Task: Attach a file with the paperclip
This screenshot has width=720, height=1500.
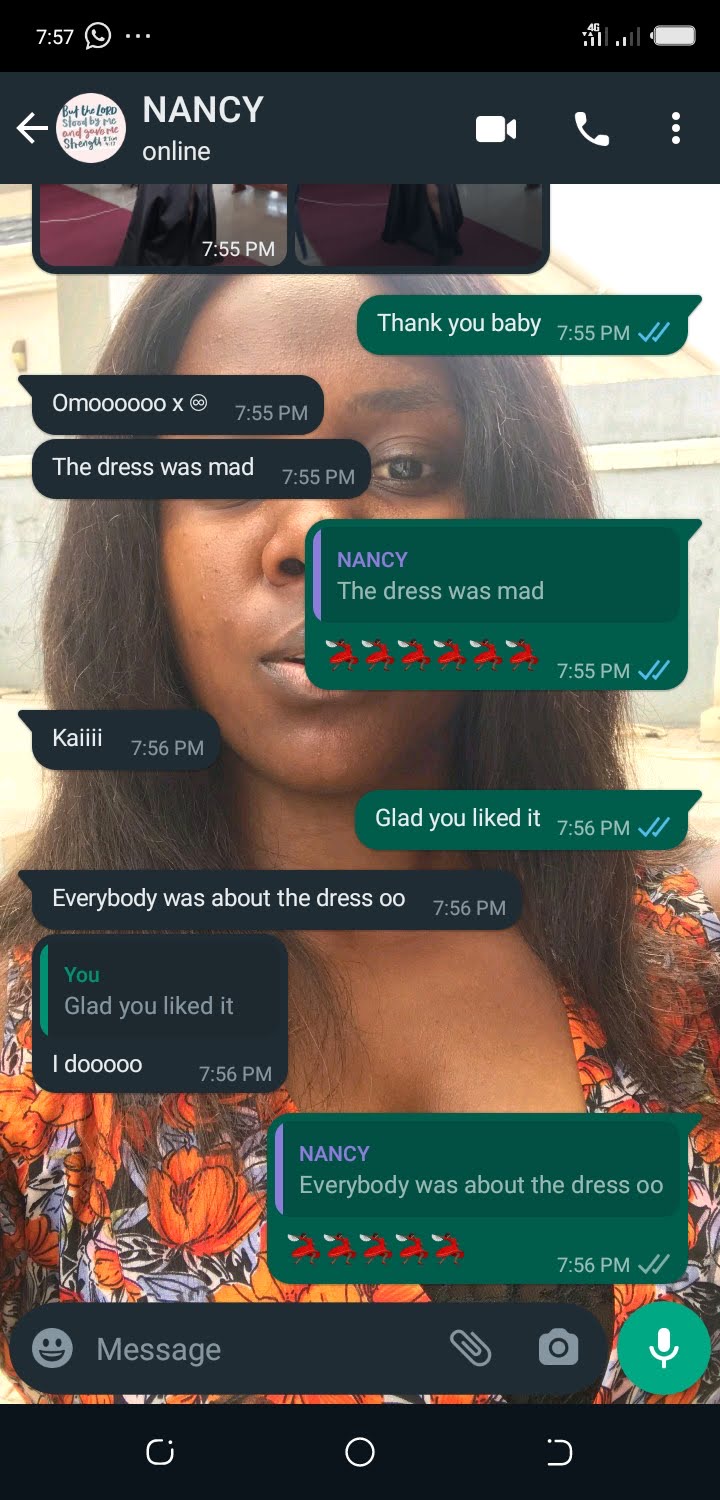Action: tap(470, 1348)
